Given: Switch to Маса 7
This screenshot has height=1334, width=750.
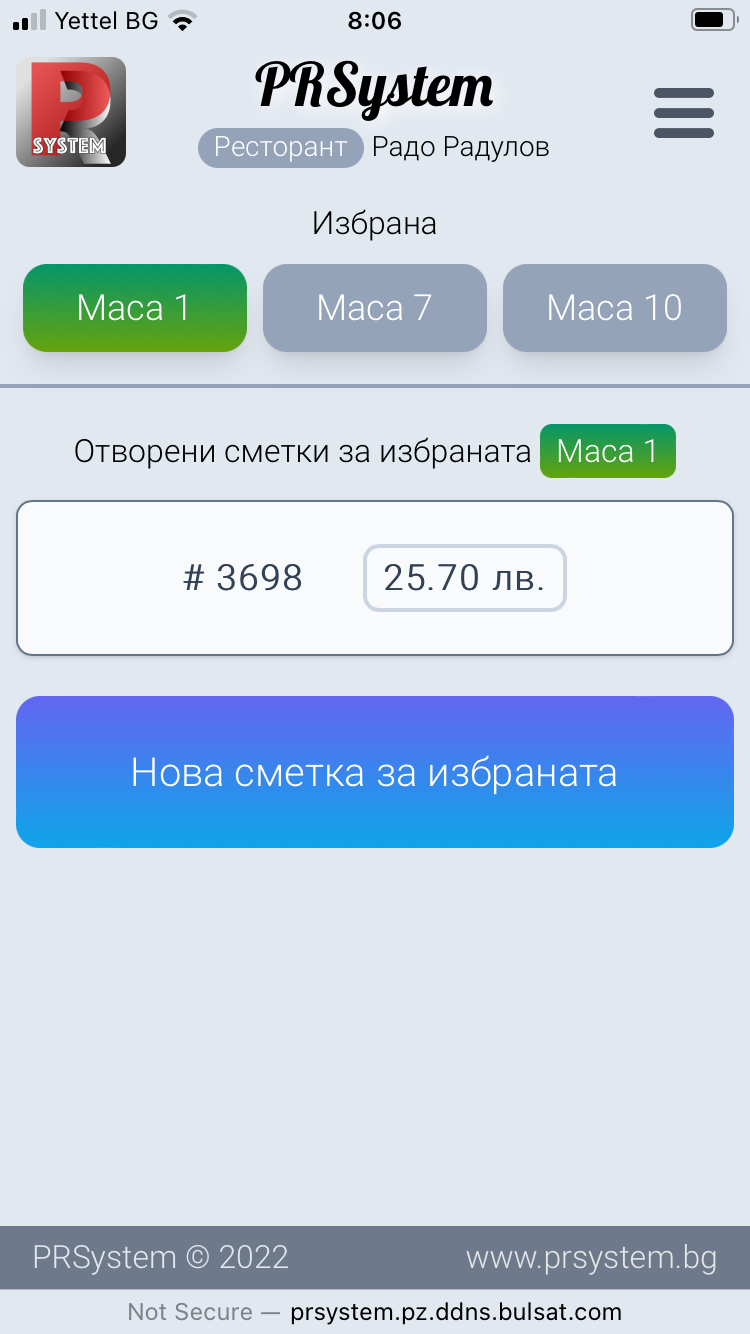Looking at the screenshot, I should point(375,308).
